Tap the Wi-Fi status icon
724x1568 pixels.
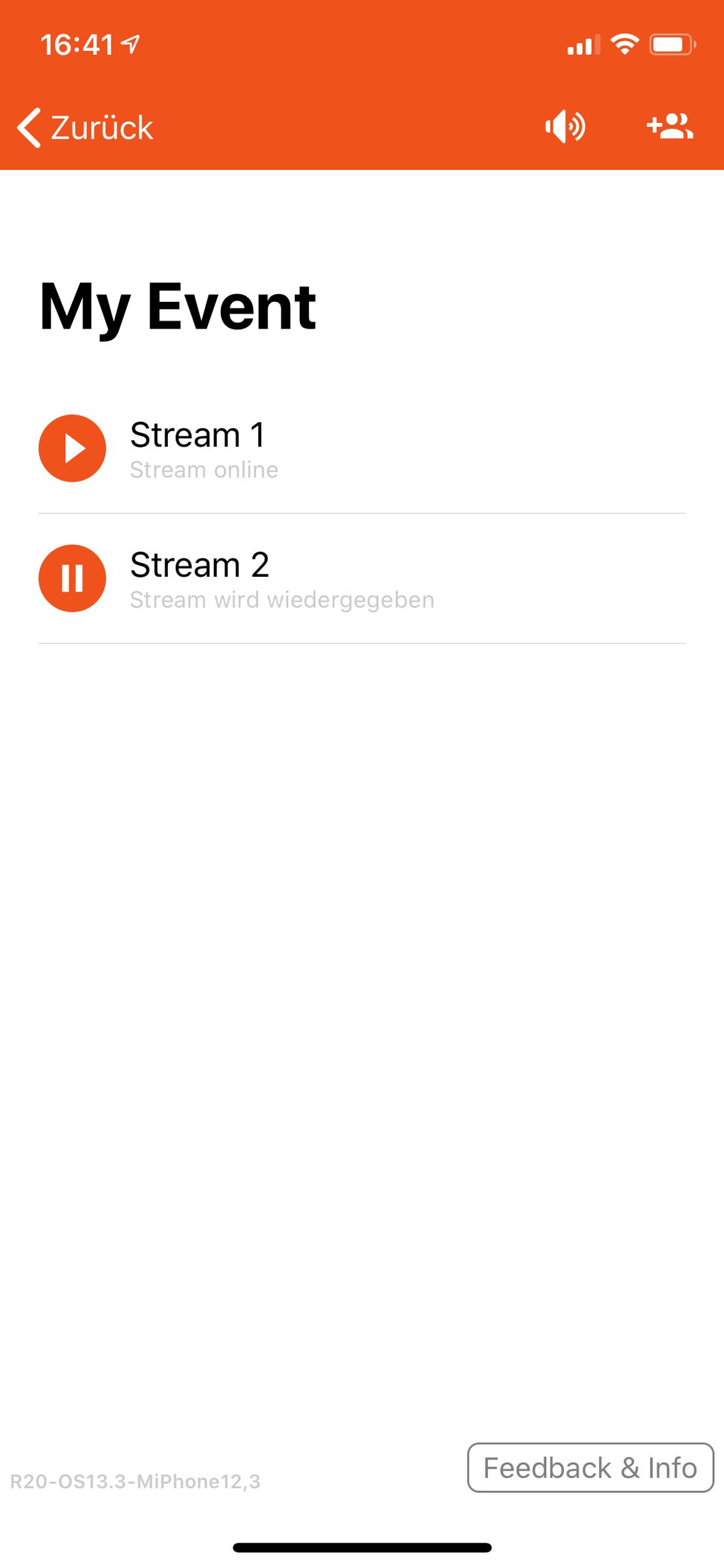[625, 43]
